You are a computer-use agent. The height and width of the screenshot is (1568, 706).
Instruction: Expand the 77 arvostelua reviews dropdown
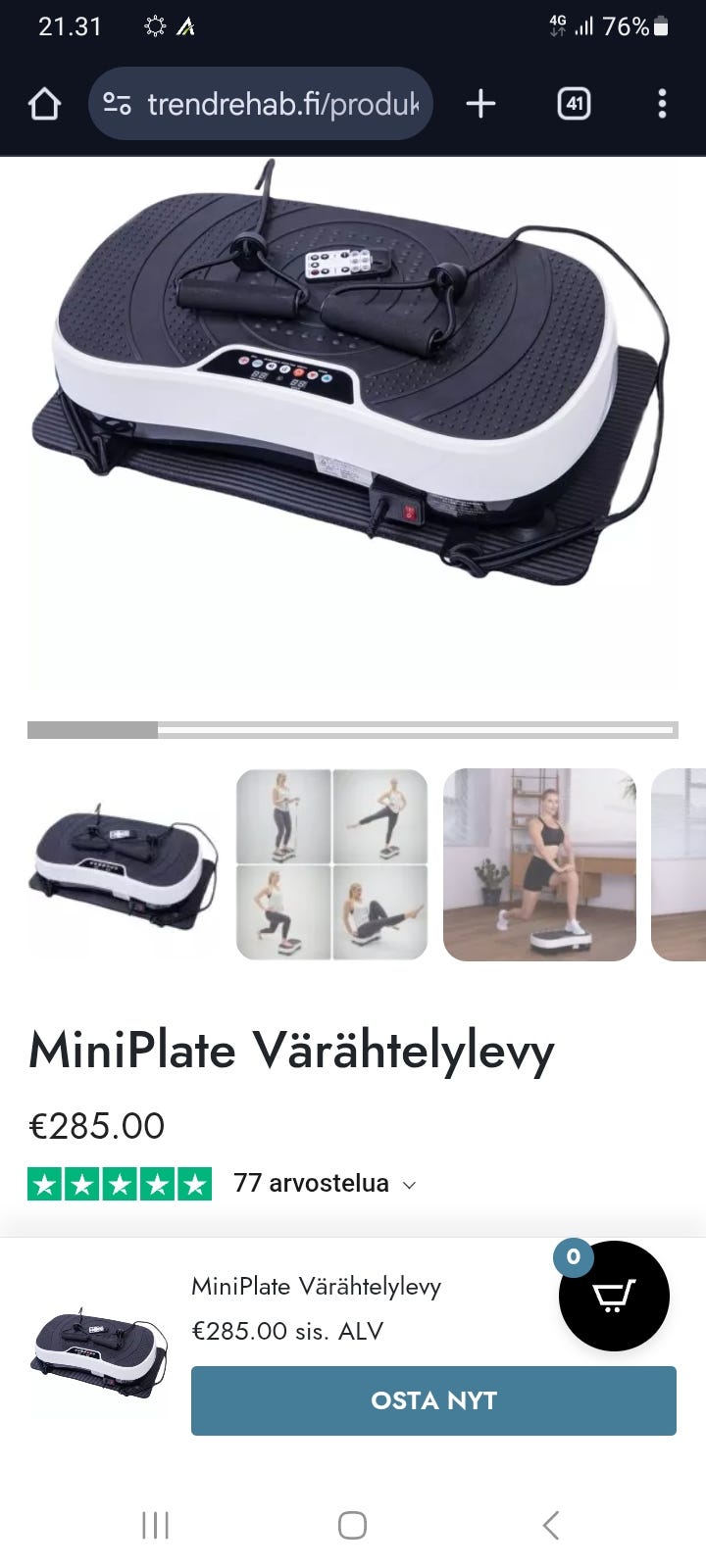coord(325,1184)
